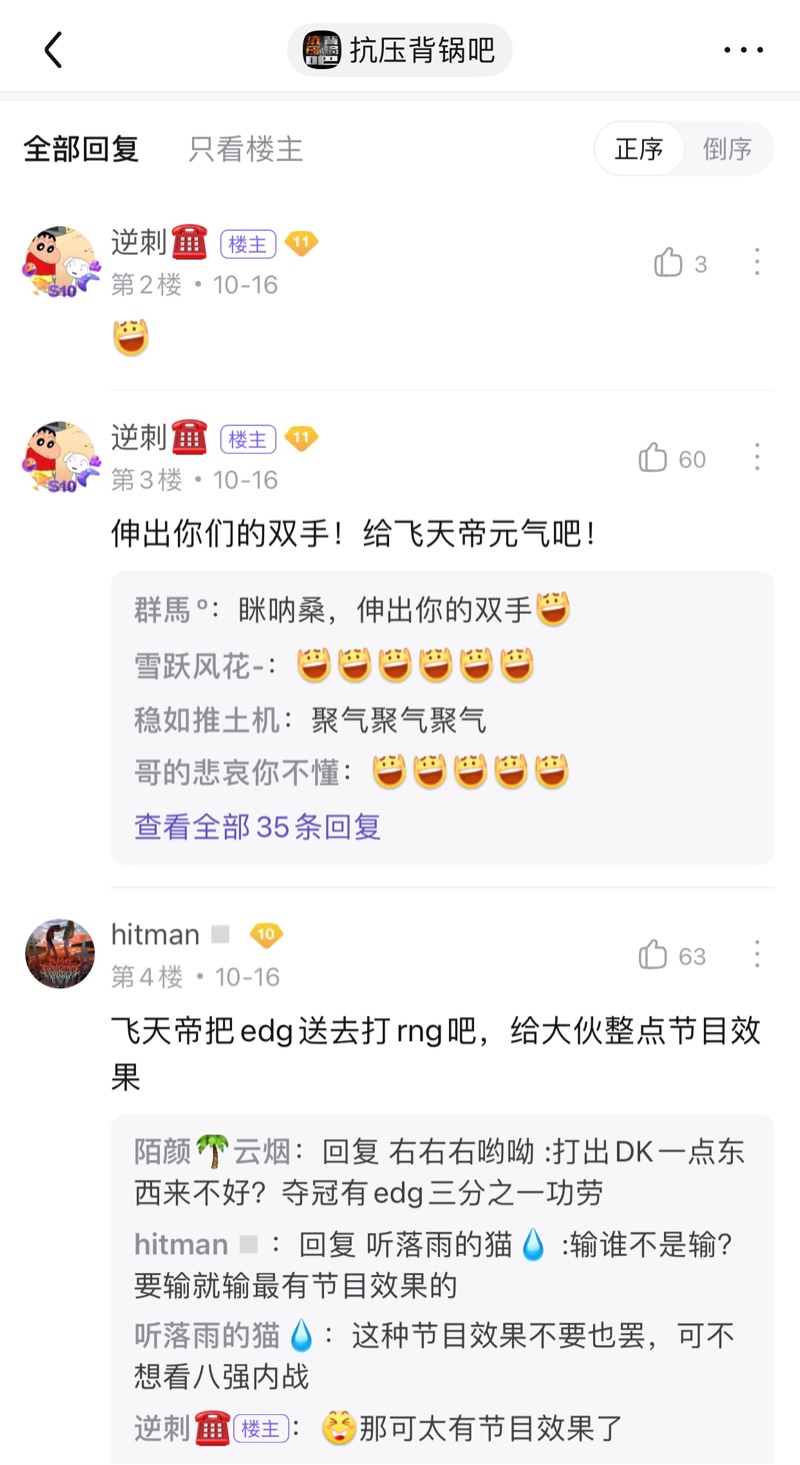Open 雪跃风花-'s profile from the sub-reply
The width and height of the screenshot is (800, 1465).
206,665
